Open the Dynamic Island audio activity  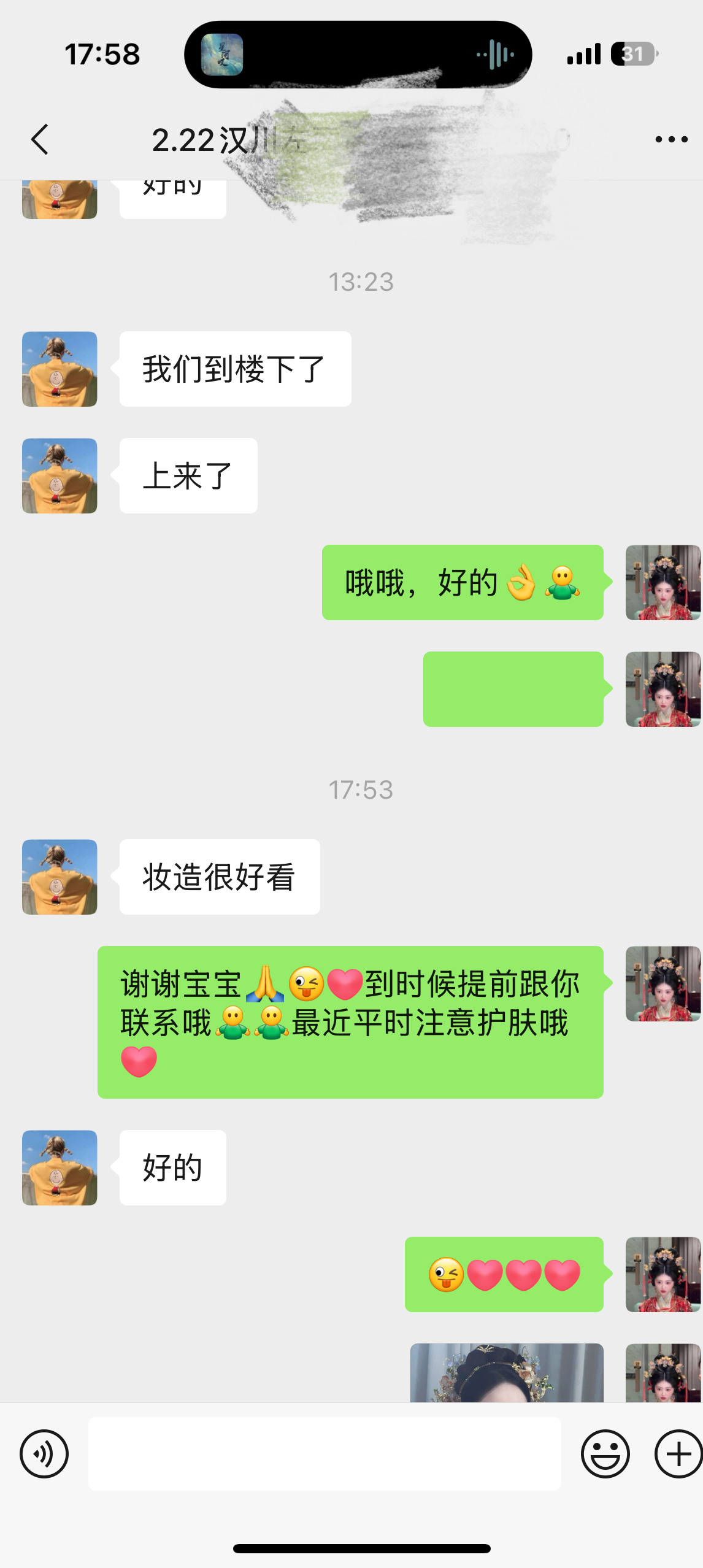click(x=358, y=55)
